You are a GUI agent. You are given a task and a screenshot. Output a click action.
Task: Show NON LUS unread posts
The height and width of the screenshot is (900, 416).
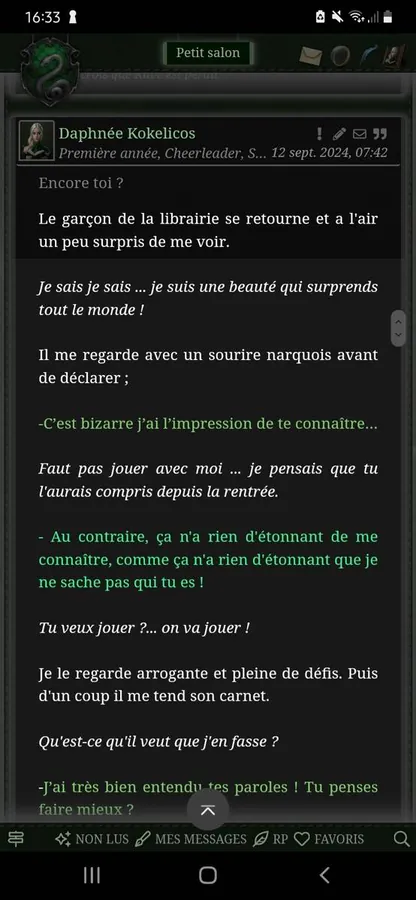(x=92, y=839)
